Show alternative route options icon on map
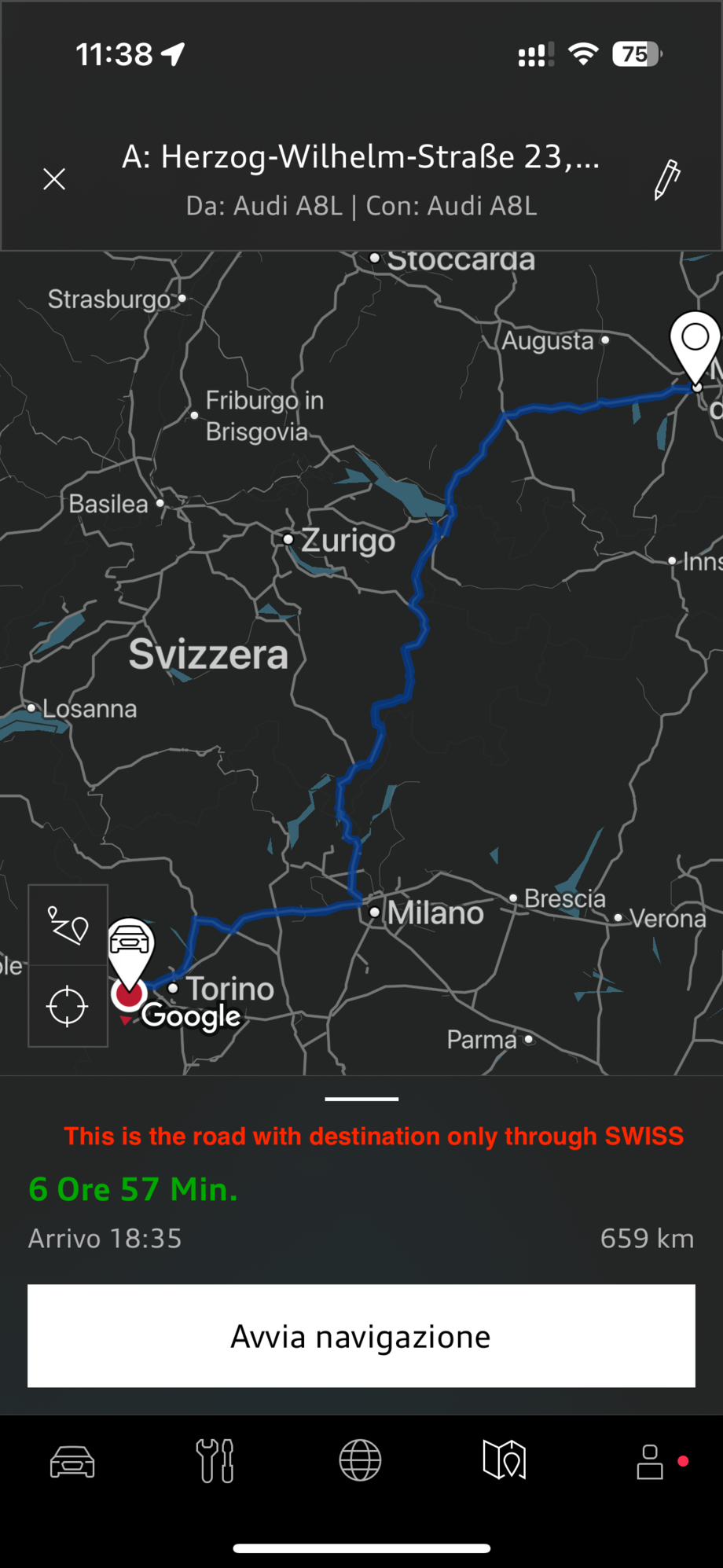 click(x=67, y=928)
